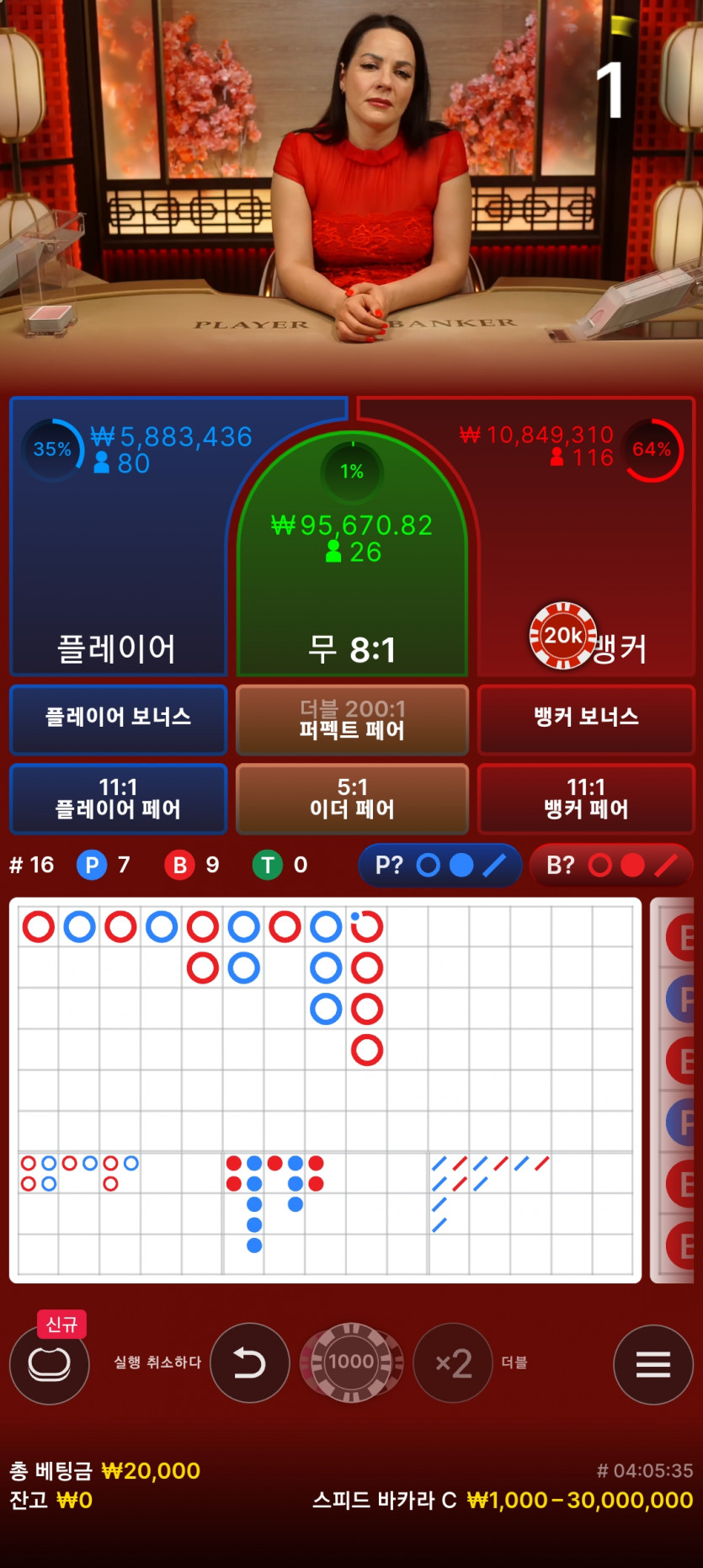Place 11:1 뱅커 페어 bet
Image resolution: width=703 pixels, height=1568 pixels.
[586, 798]
